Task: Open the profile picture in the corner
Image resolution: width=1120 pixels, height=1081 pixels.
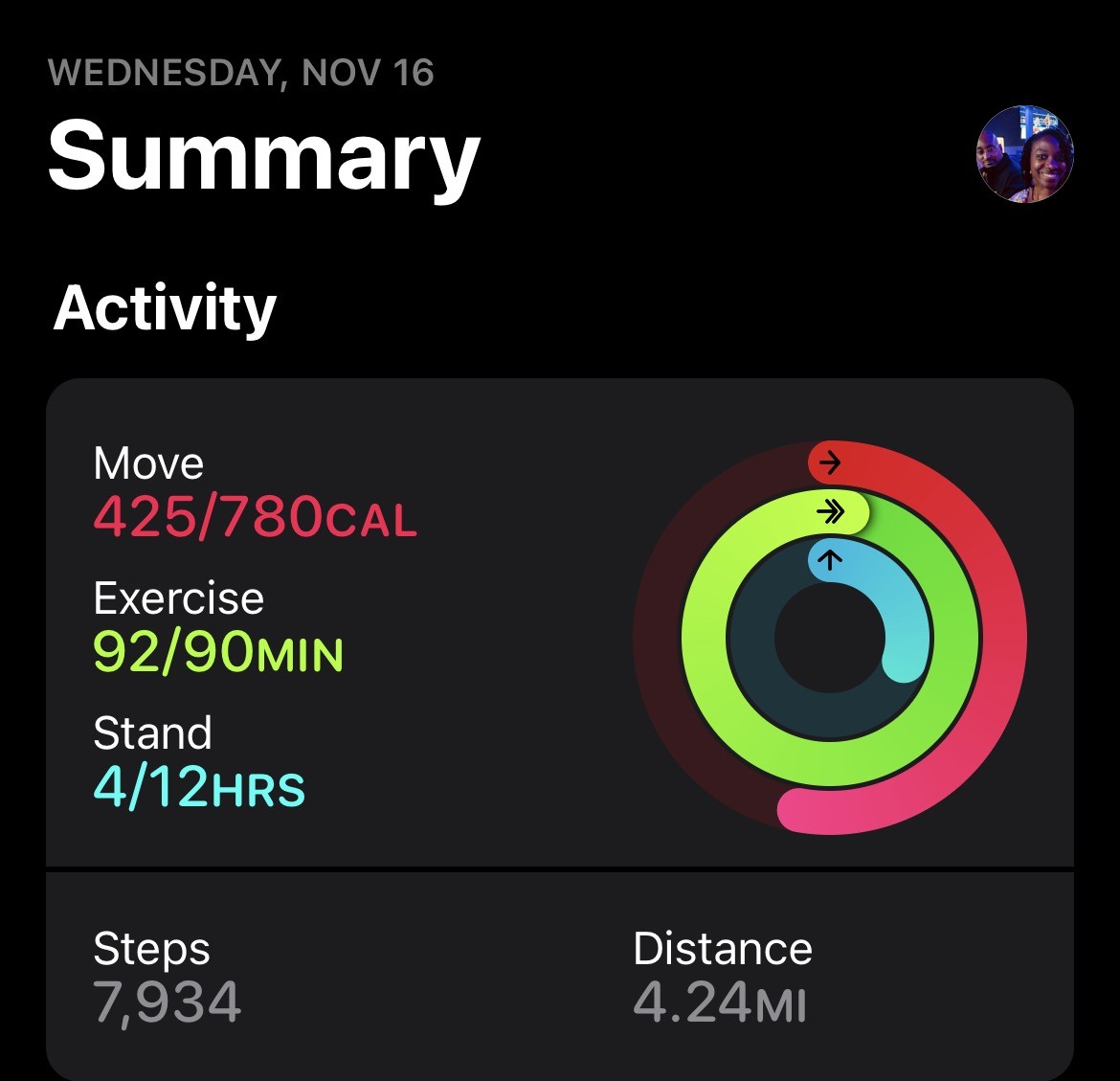Action: (x=1024, y=154)
